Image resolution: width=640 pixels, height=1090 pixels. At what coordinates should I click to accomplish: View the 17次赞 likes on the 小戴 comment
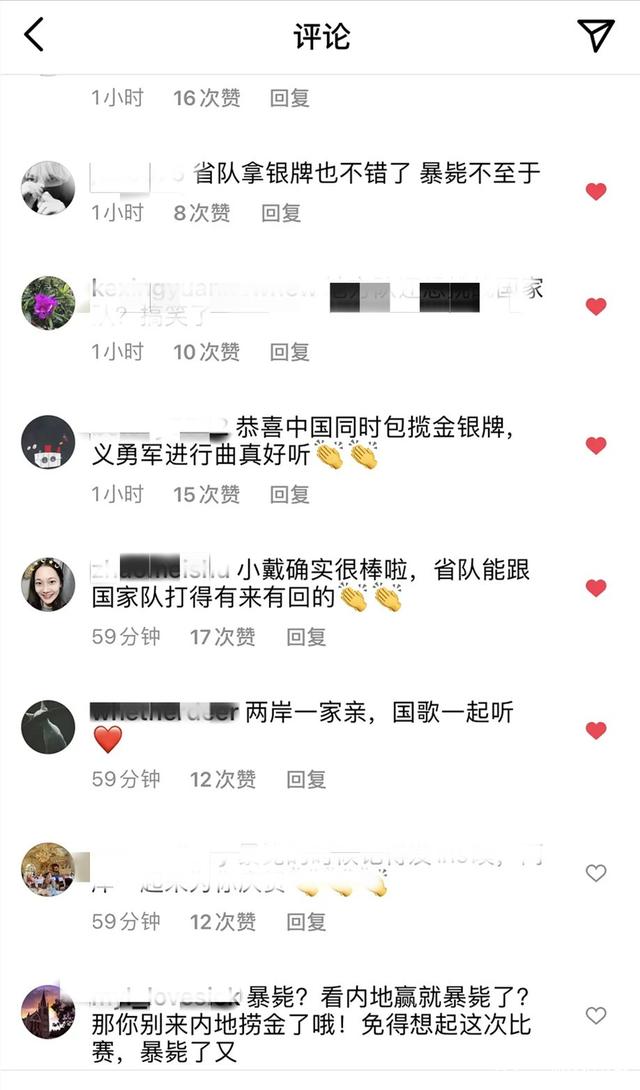[x=222, y=636]
